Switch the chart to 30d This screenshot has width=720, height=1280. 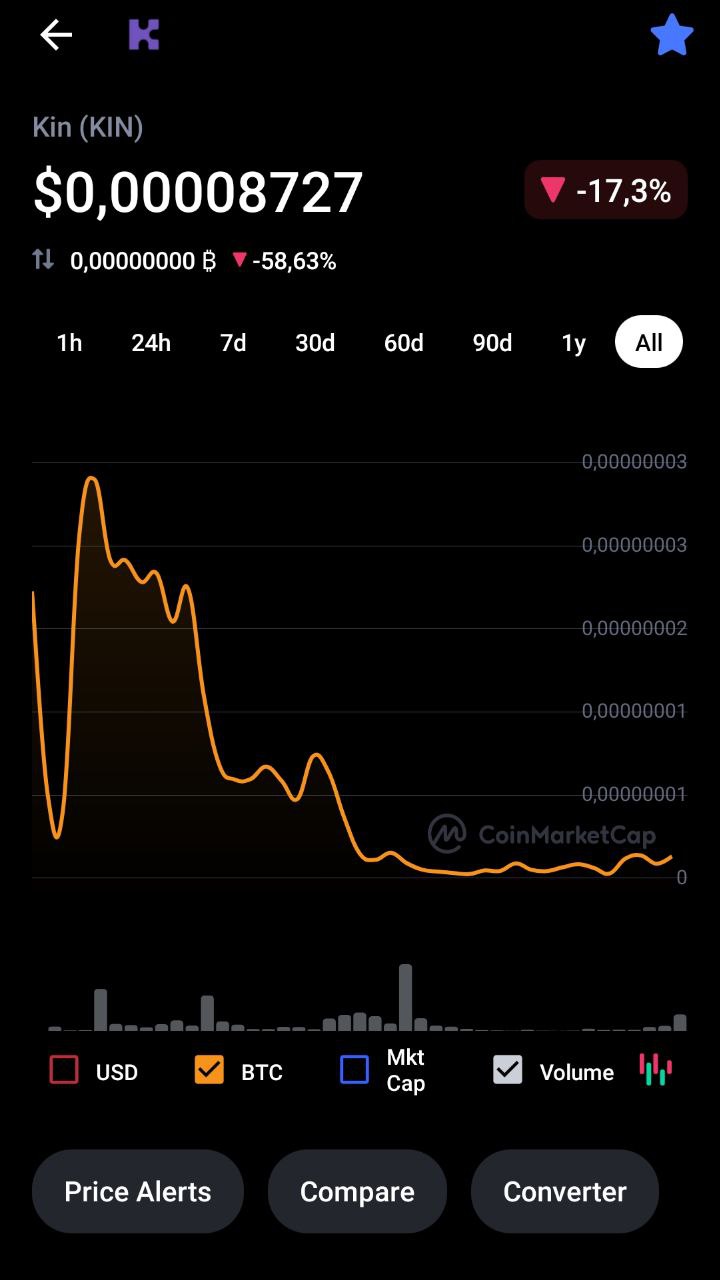coord(315,343)
